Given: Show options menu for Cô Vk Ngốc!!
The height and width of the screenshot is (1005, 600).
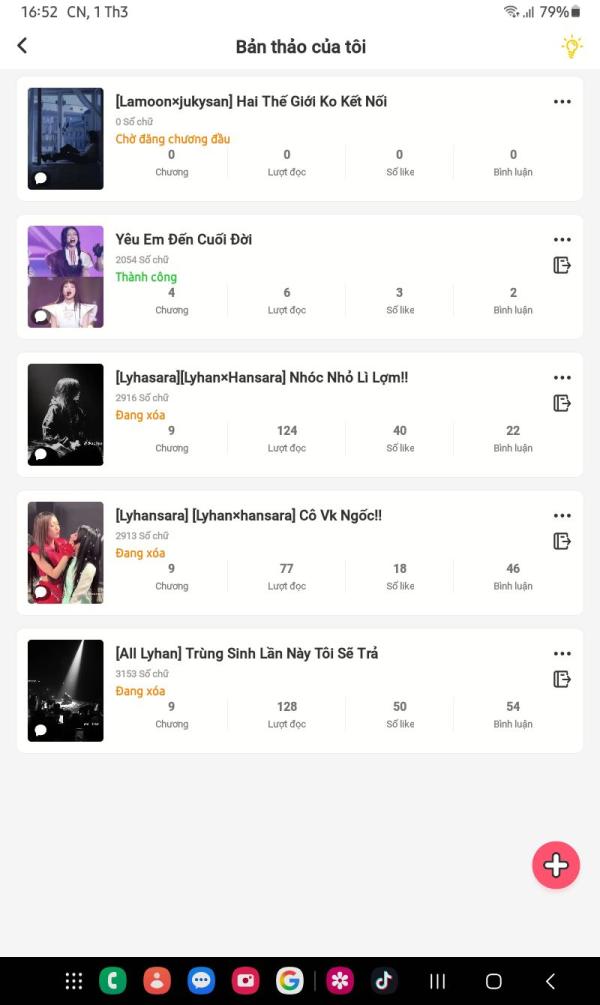Looking at the screenshot, I should (x=562, y=516).
